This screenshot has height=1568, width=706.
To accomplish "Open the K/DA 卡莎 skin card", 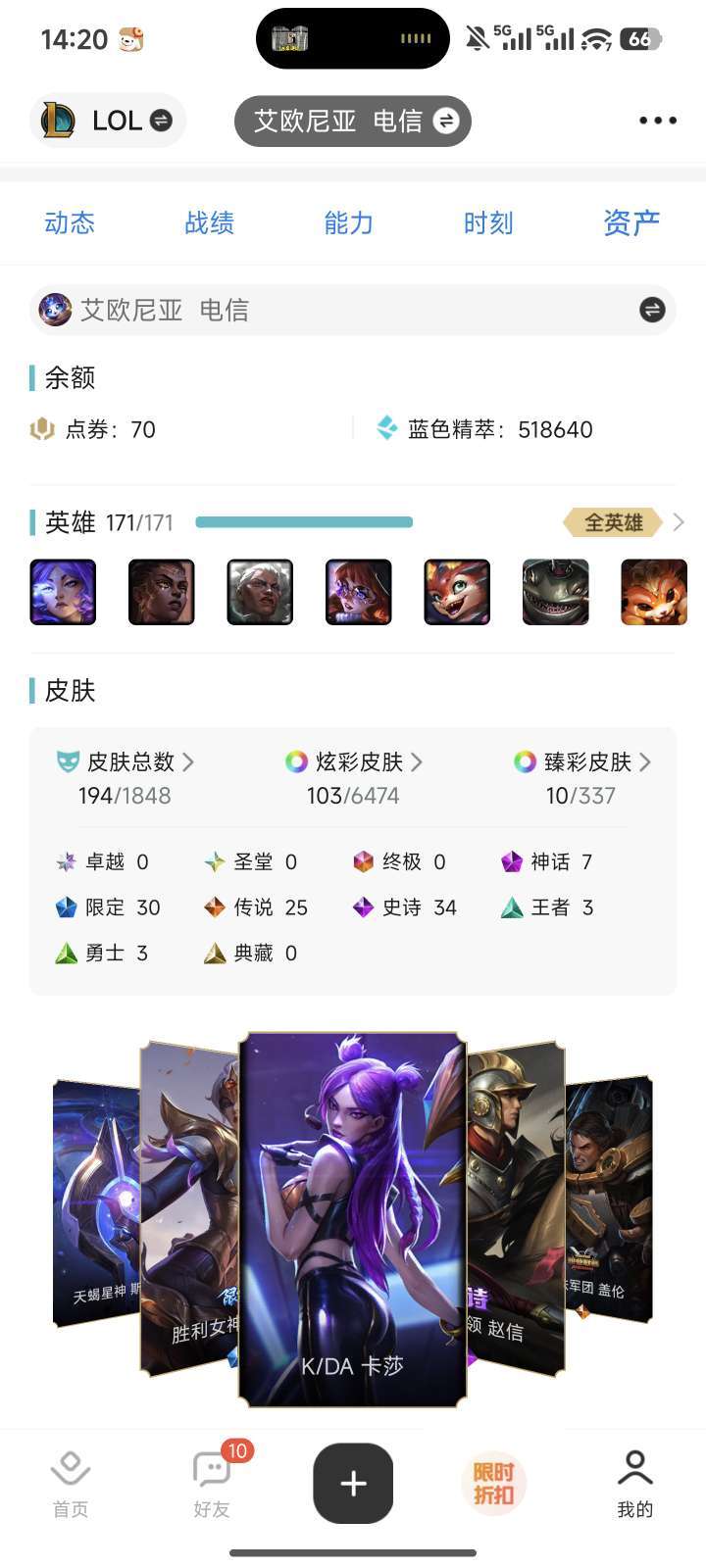I will pos(352,1215).
